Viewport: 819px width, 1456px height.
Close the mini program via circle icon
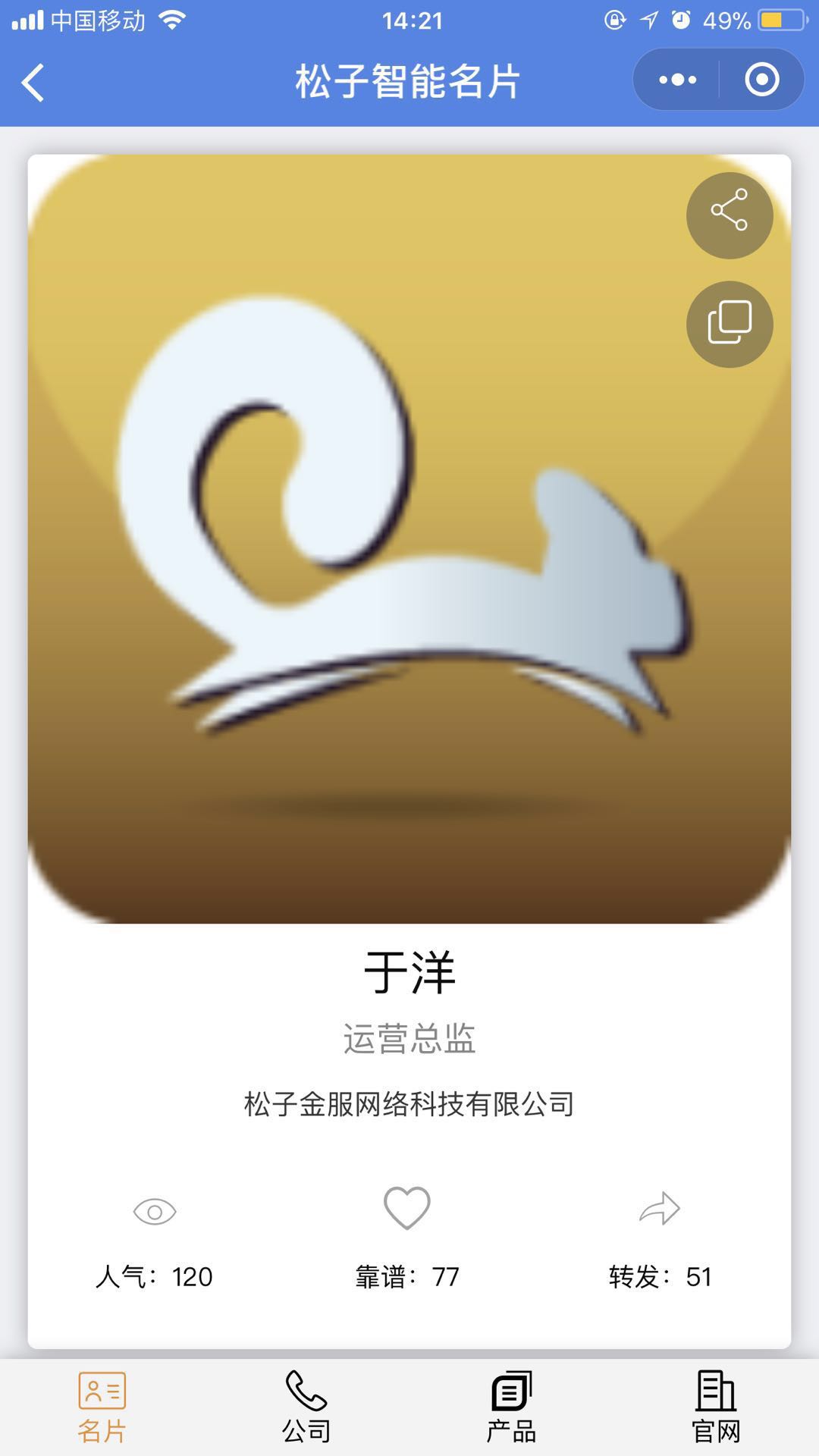click(x=761, y=80)
